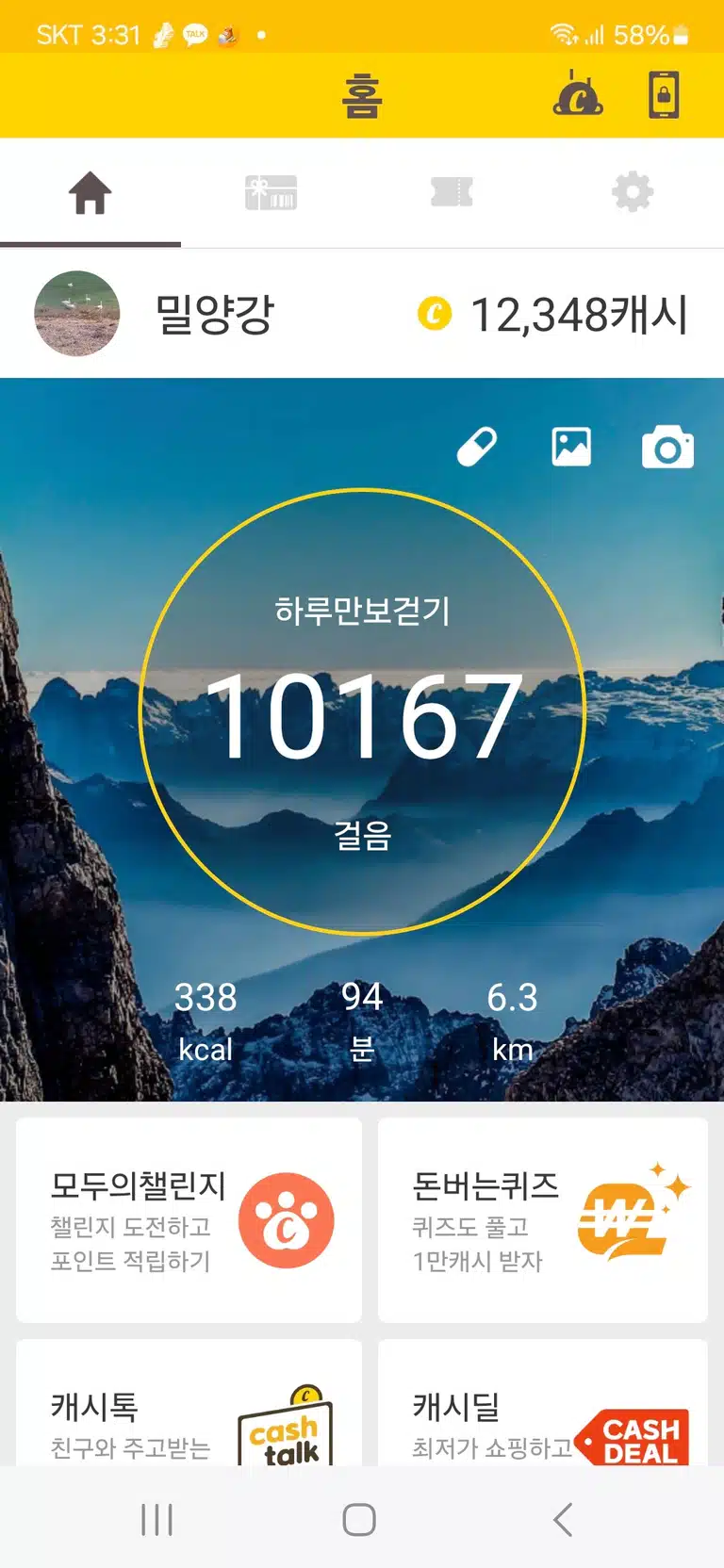Change the background image via gallery icon
The width and height of the screenshot is (724, 1568).
click(571, 447)
